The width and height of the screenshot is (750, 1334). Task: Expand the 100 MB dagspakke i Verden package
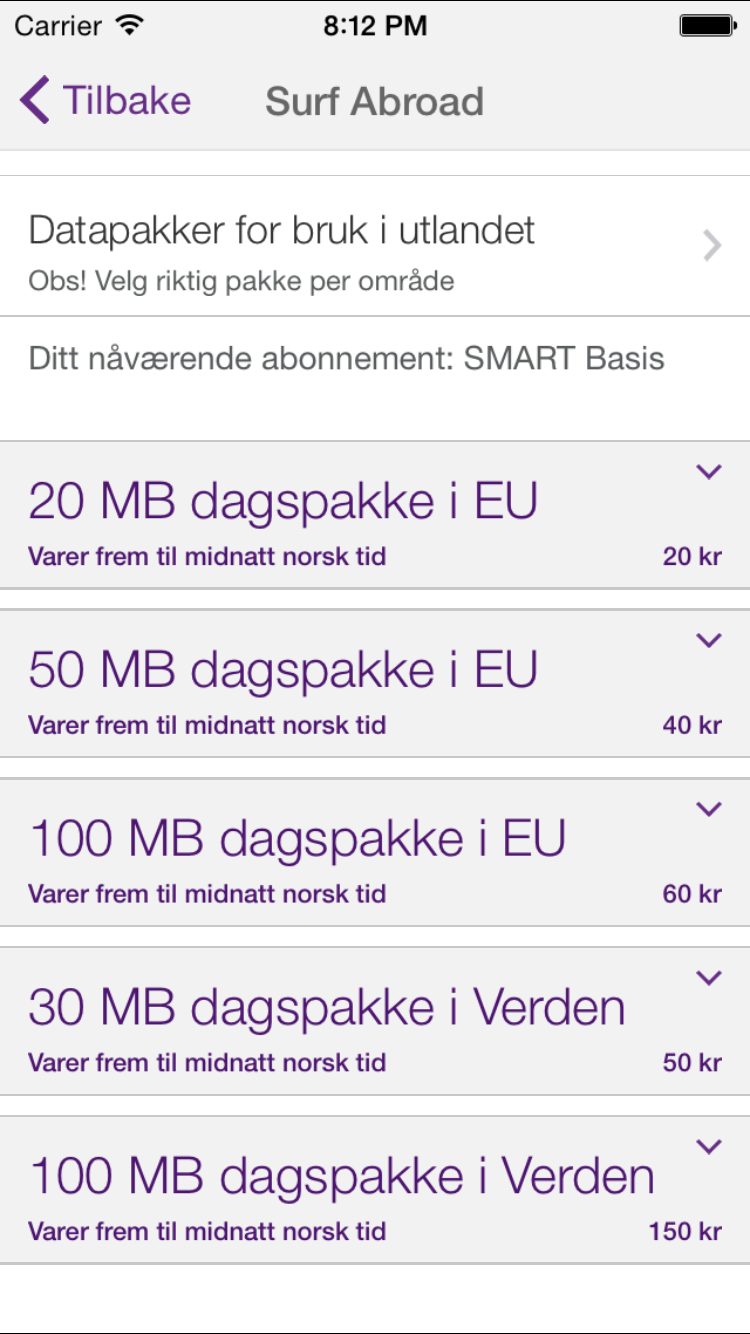[x=708, y=1148]
